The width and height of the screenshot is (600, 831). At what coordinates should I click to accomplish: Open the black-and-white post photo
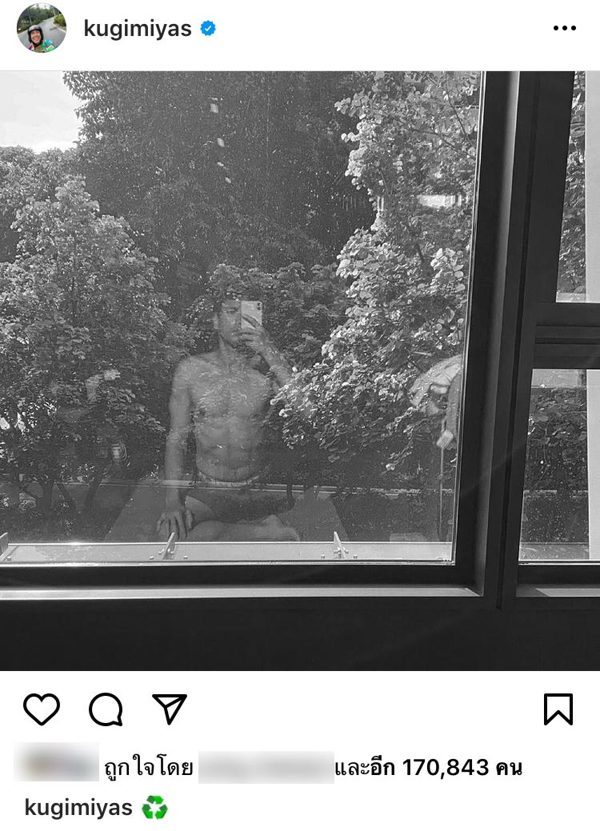300,370
